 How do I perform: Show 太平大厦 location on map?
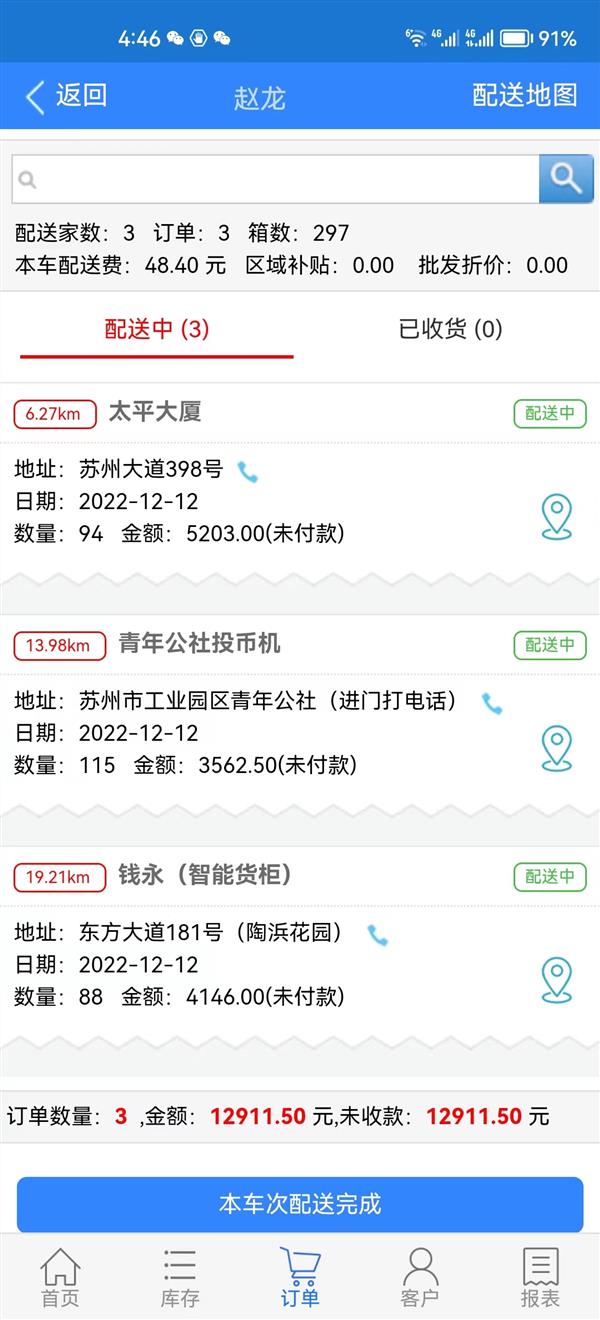click(556, 517)
